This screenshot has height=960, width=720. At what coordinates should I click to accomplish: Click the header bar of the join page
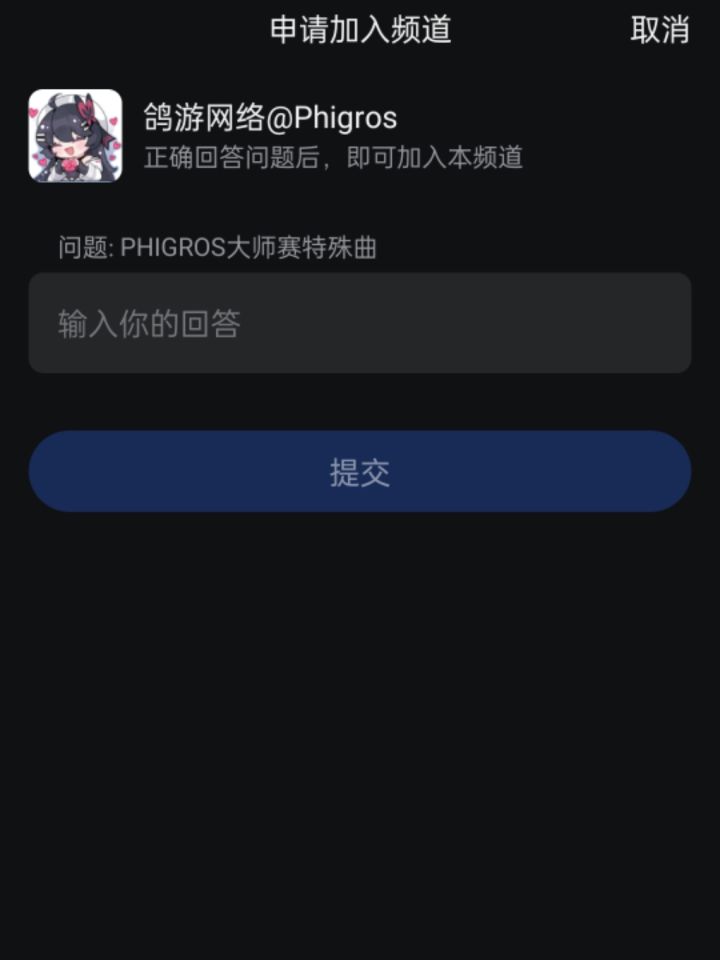tap(360, 30)
